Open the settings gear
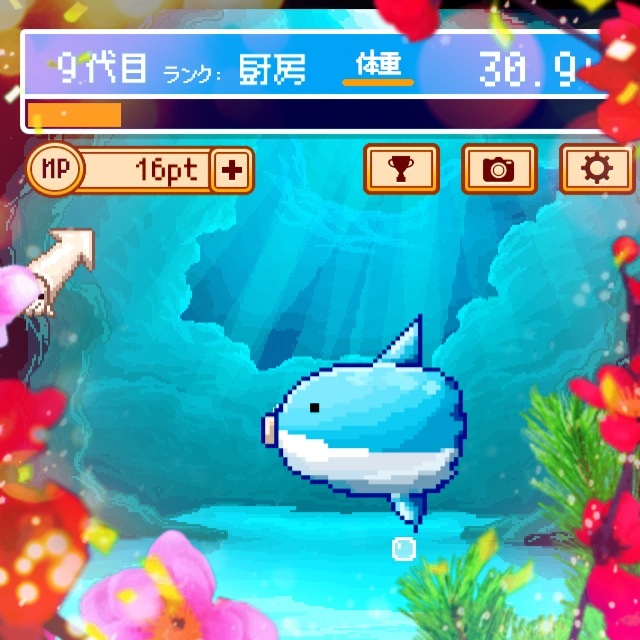The image size is (640, 640). pos(596,169)
